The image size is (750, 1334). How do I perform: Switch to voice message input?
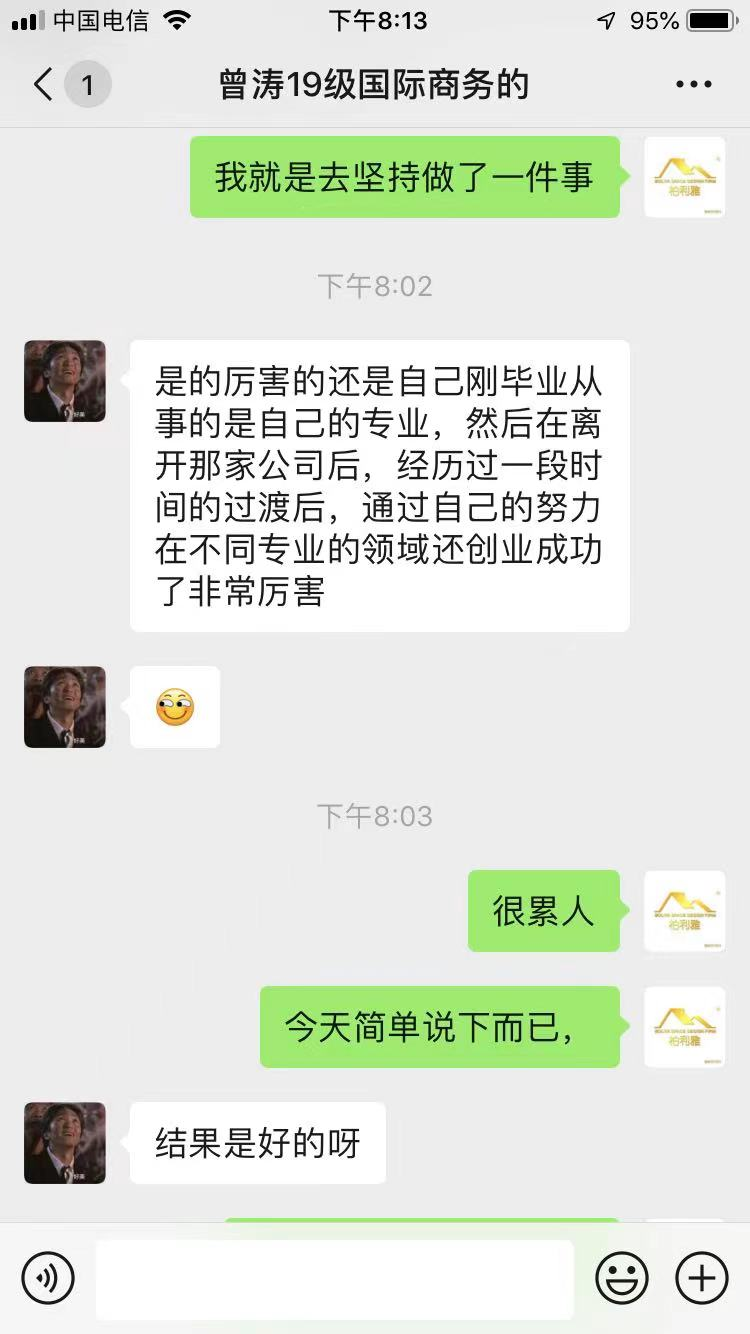click(x=48, y=1278)
